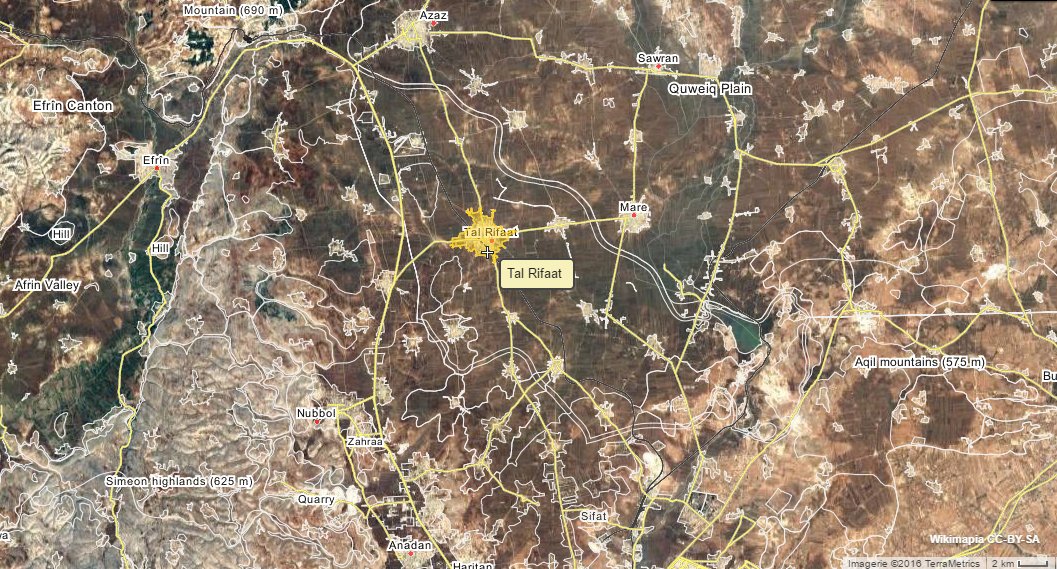The width and height of the screenshot is (1057, 569).
Task: Open the Mare town label
Action: tap(634, 207)
